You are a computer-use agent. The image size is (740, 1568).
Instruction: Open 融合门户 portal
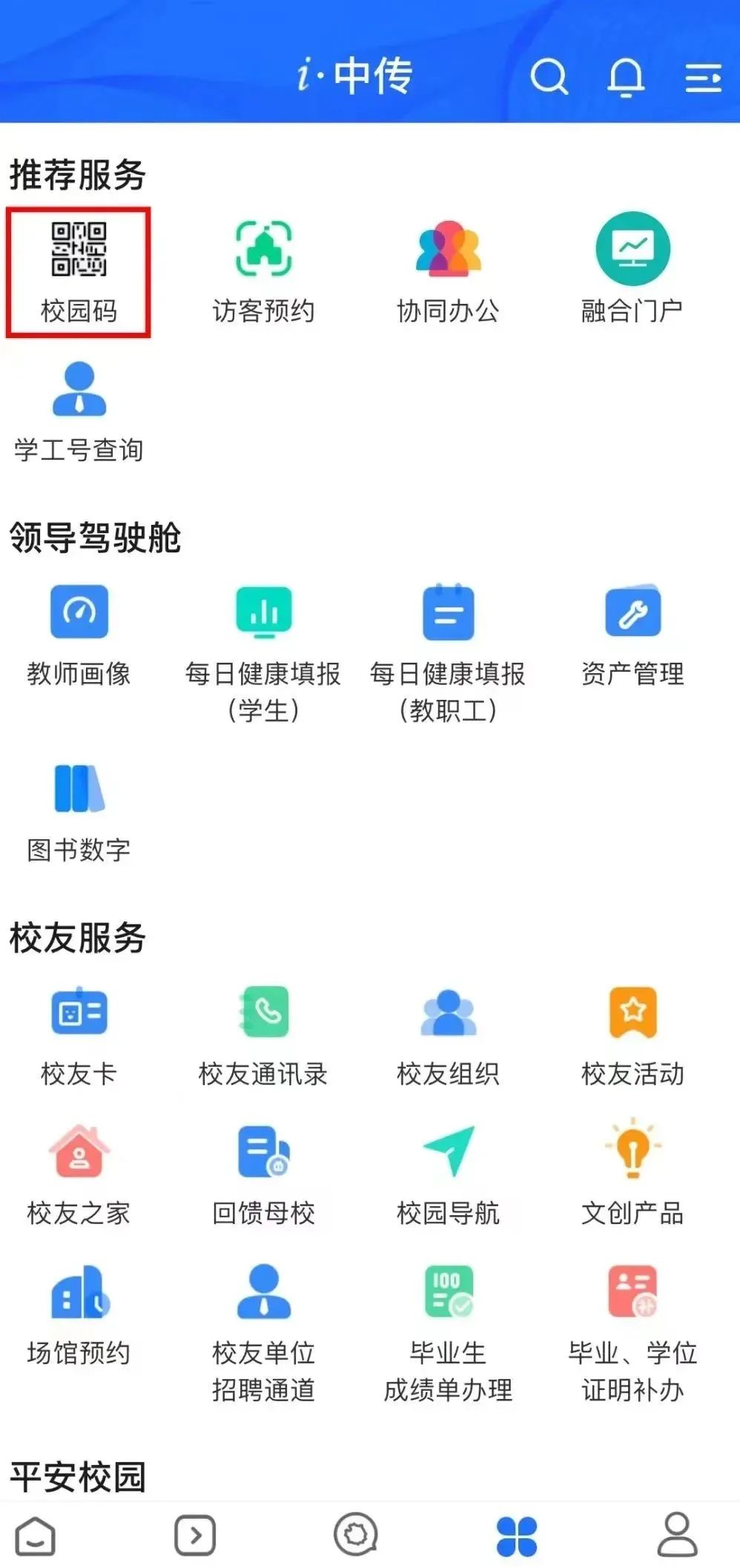(x=632, y=271)
